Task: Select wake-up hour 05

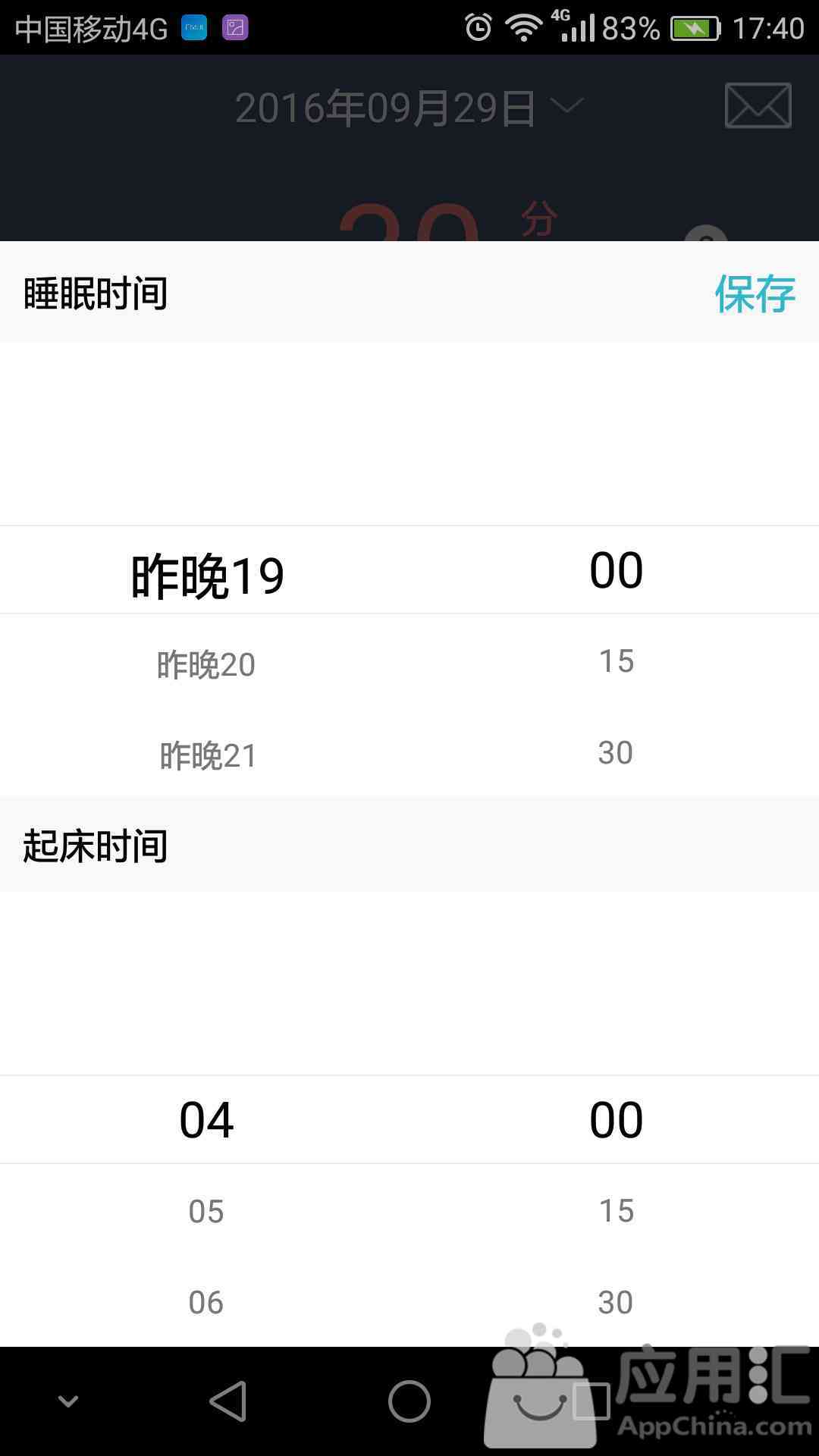Action: (206, 1211)
